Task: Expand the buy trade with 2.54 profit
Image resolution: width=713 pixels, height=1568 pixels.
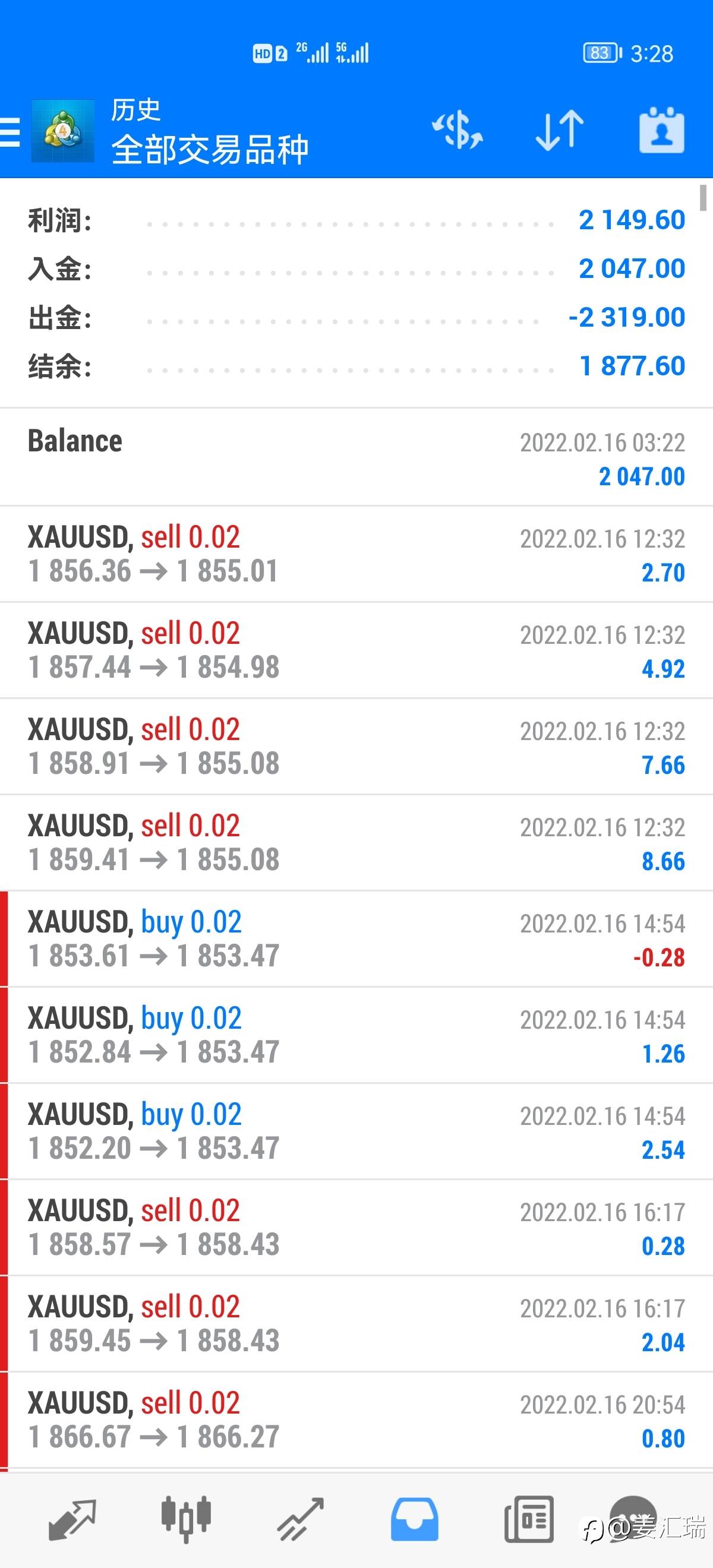Action: (356, 1131)
